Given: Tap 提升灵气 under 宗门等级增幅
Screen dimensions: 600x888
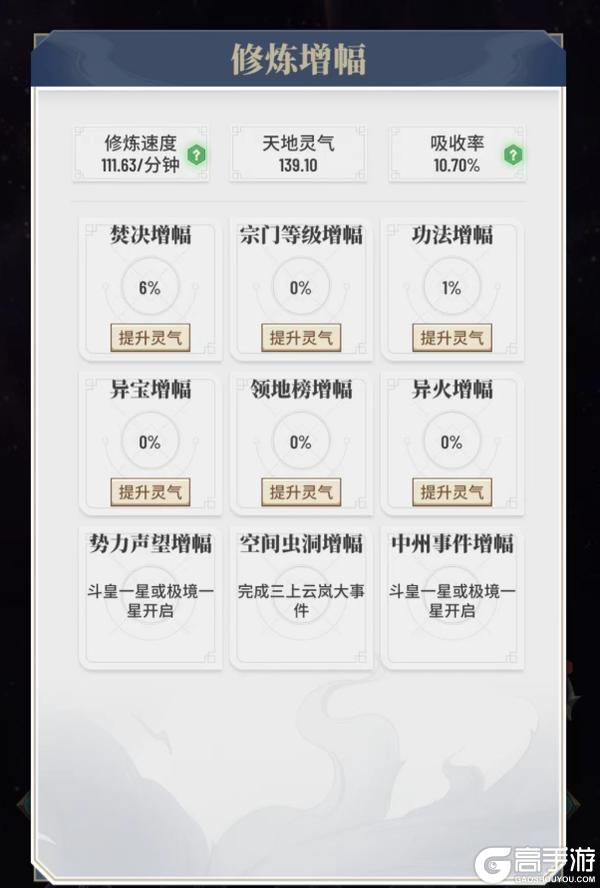Looking at the screenshot, I should (x=300, y=338).
